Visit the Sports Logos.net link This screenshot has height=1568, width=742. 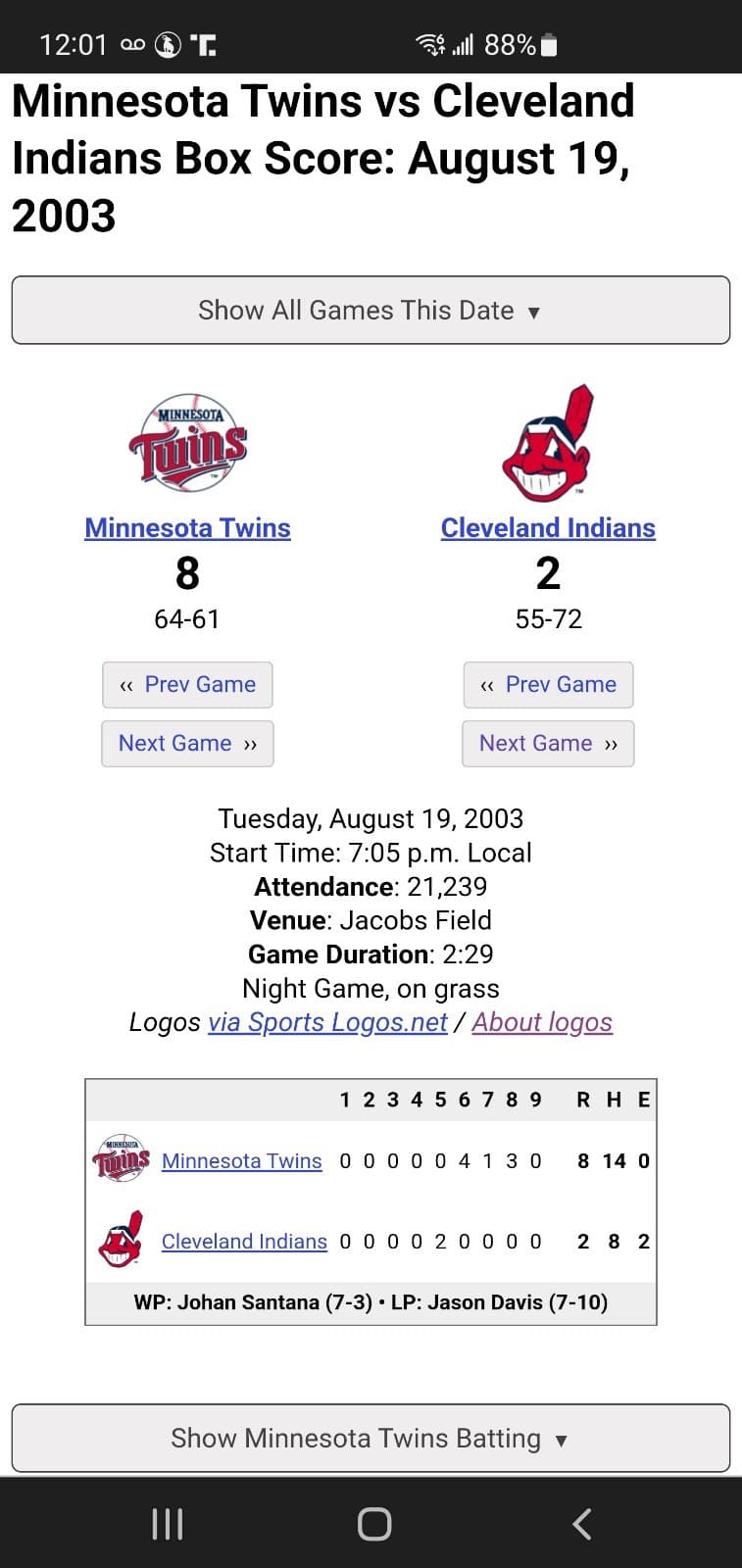(x=325, y=1021)
